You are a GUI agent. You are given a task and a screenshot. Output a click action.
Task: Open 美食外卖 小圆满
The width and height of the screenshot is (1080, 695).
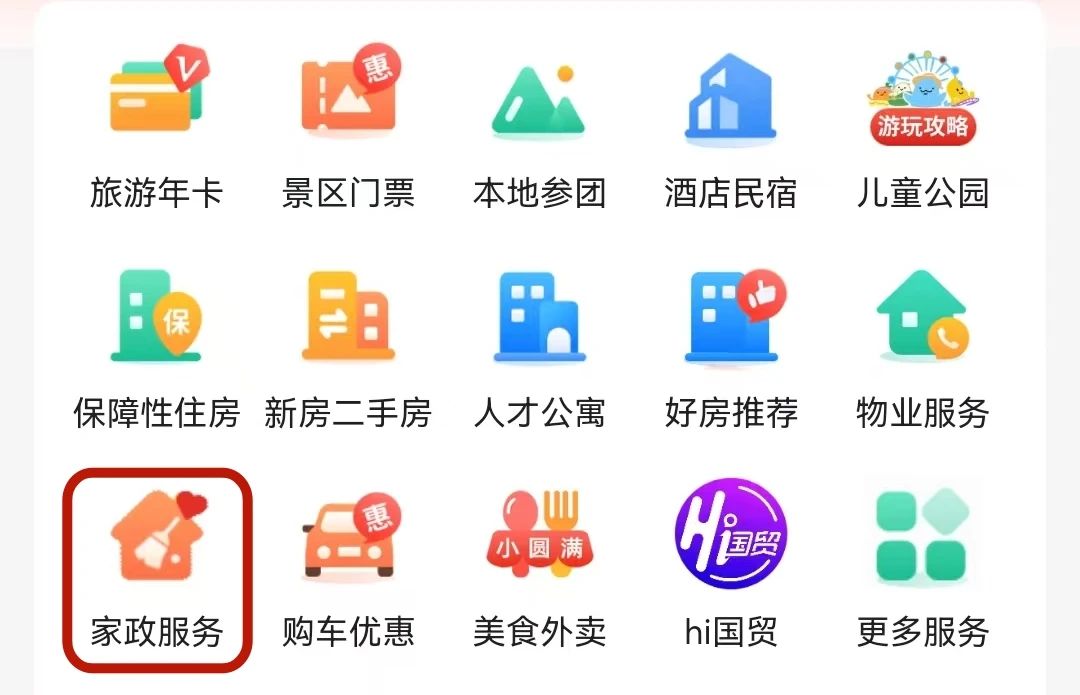pyautogui.click(x=539, y=540)
